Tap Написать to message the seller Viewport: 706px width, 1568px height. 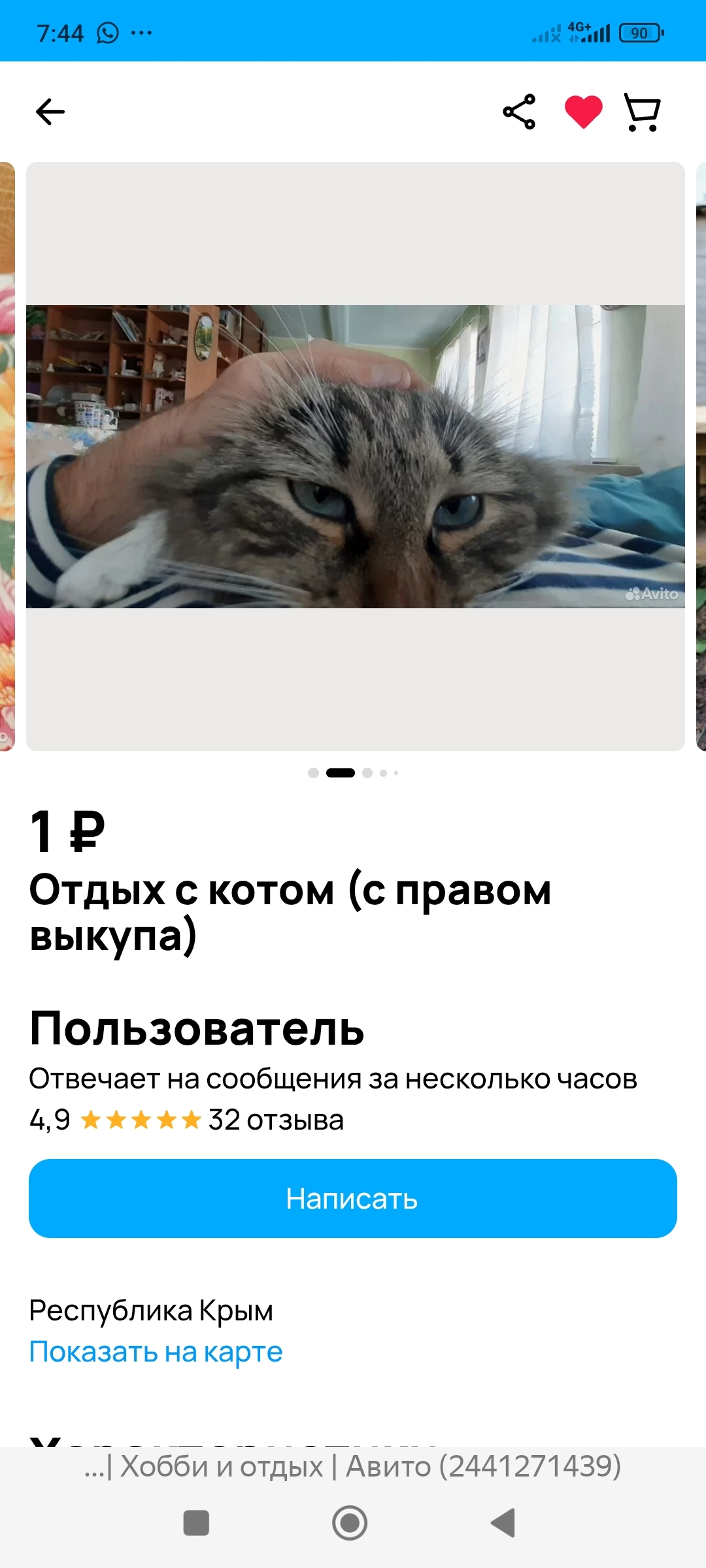click(352, 1198)
